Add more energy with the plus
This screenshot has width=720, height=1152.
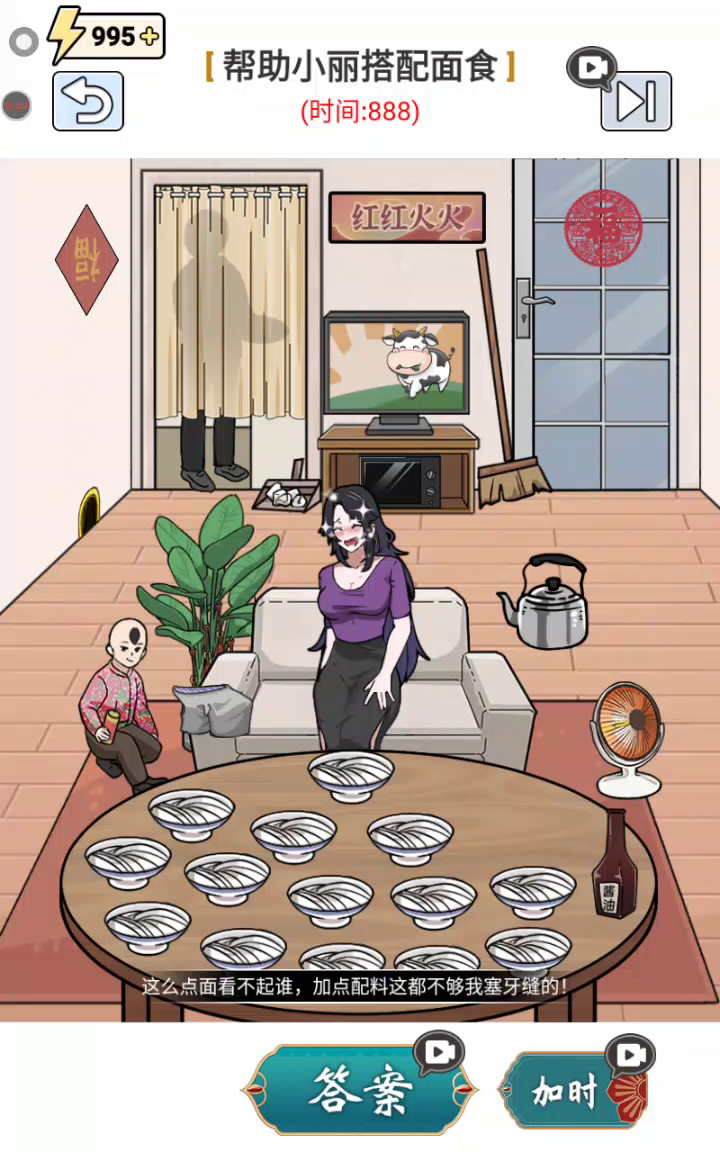[149, 37]
